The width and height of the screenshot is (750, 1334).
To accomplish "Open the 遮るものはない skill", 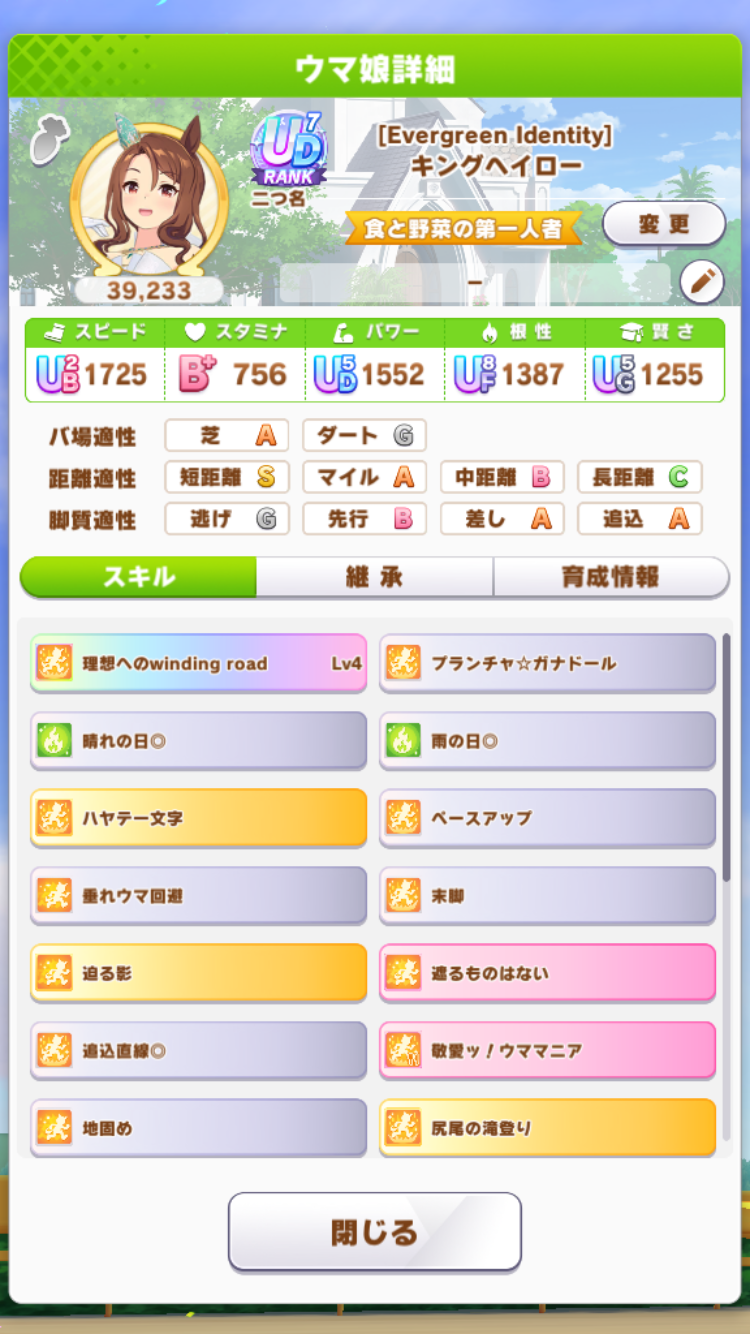I will coord(547,972).
